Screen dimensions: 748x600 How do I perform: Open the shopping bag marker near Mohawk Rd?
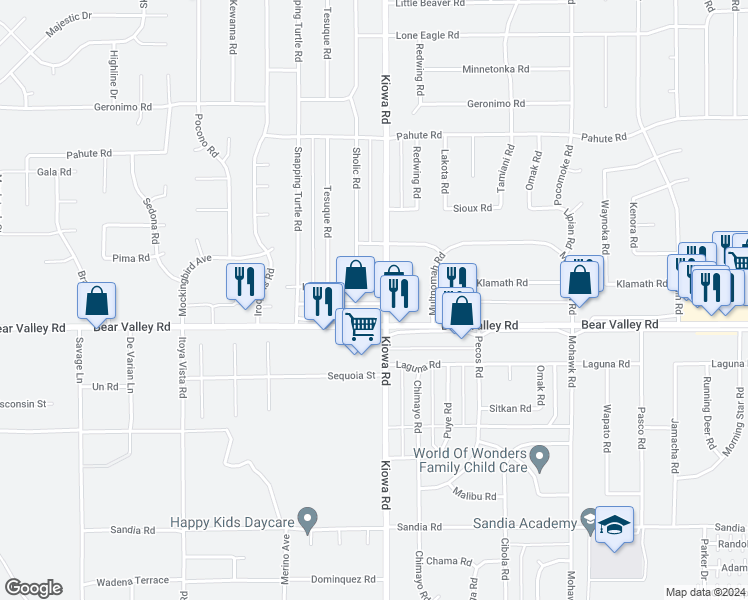[580, 283]
